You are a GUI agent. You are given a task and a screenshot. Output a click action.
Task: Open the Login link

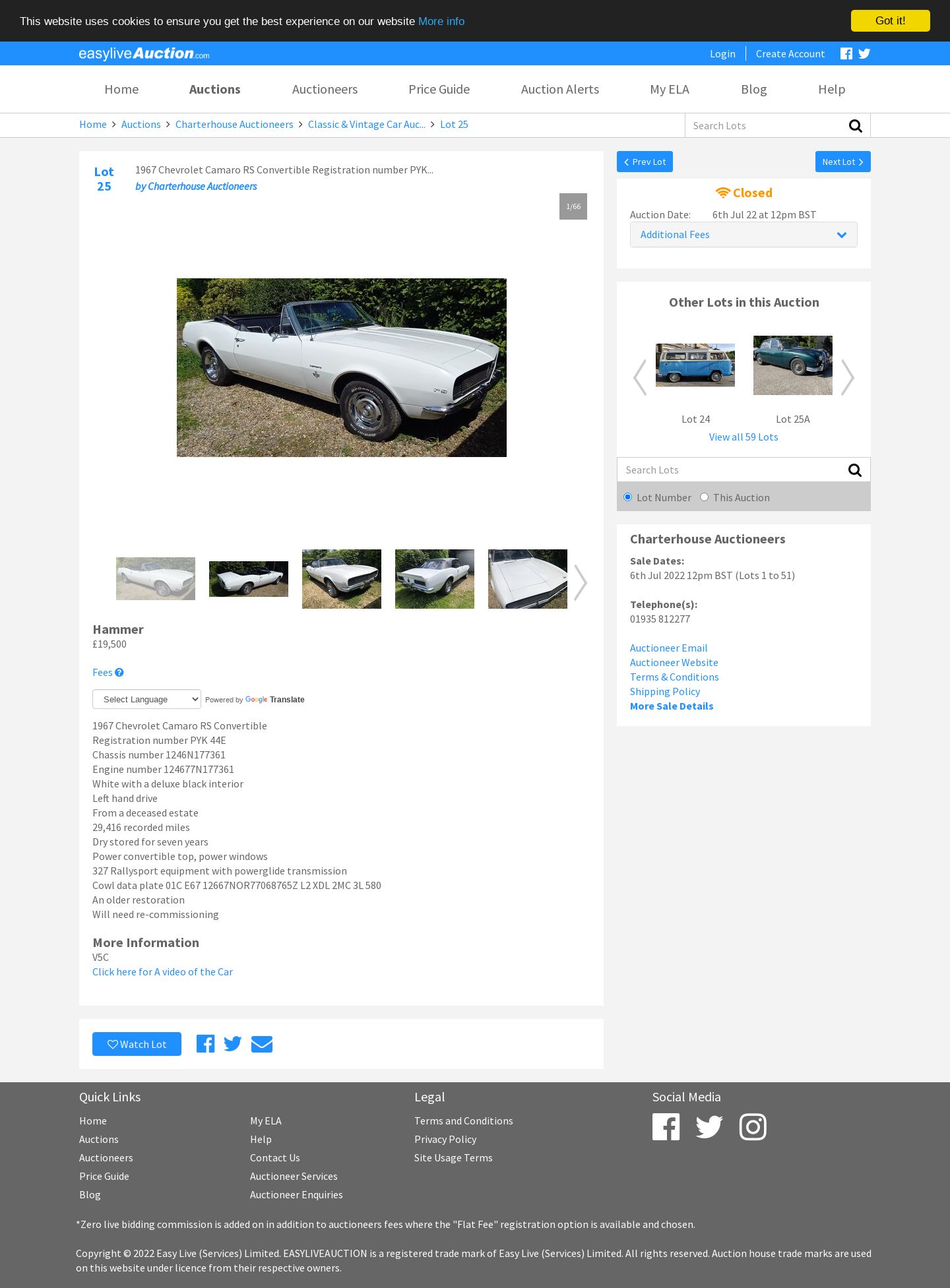[722, 54]
